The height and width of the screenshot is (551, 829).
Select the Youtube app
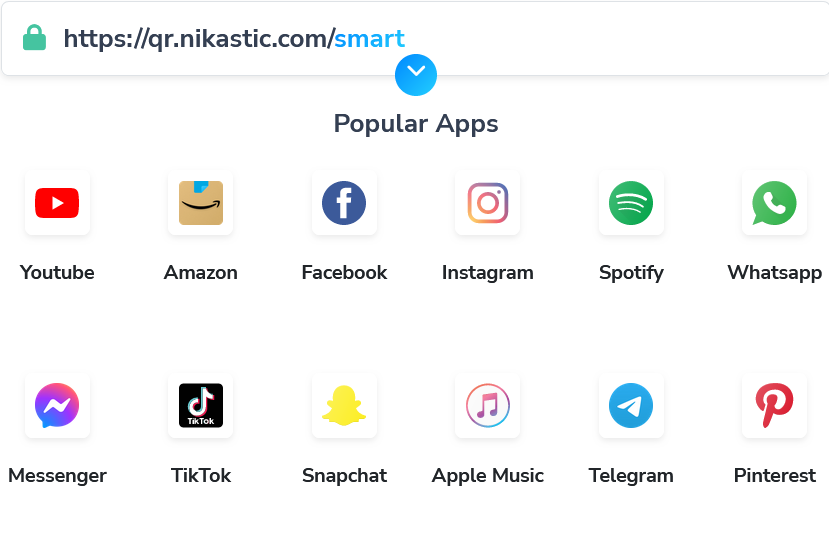[x=57, y=204]
